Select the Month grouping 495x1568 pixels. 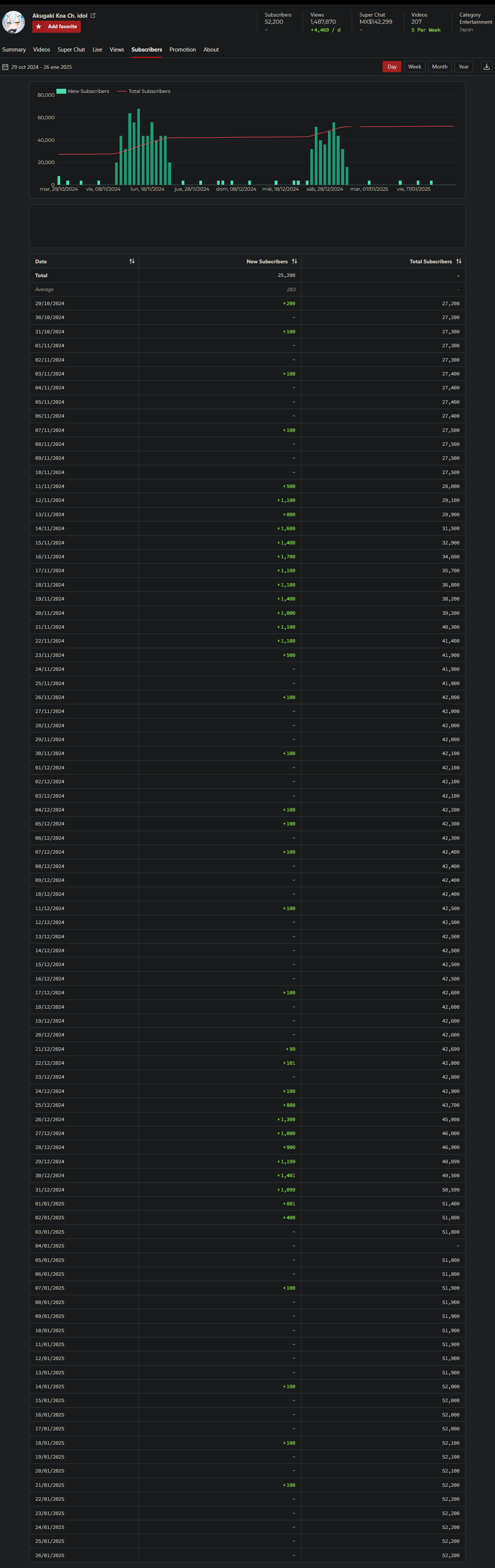click(440, 67)
